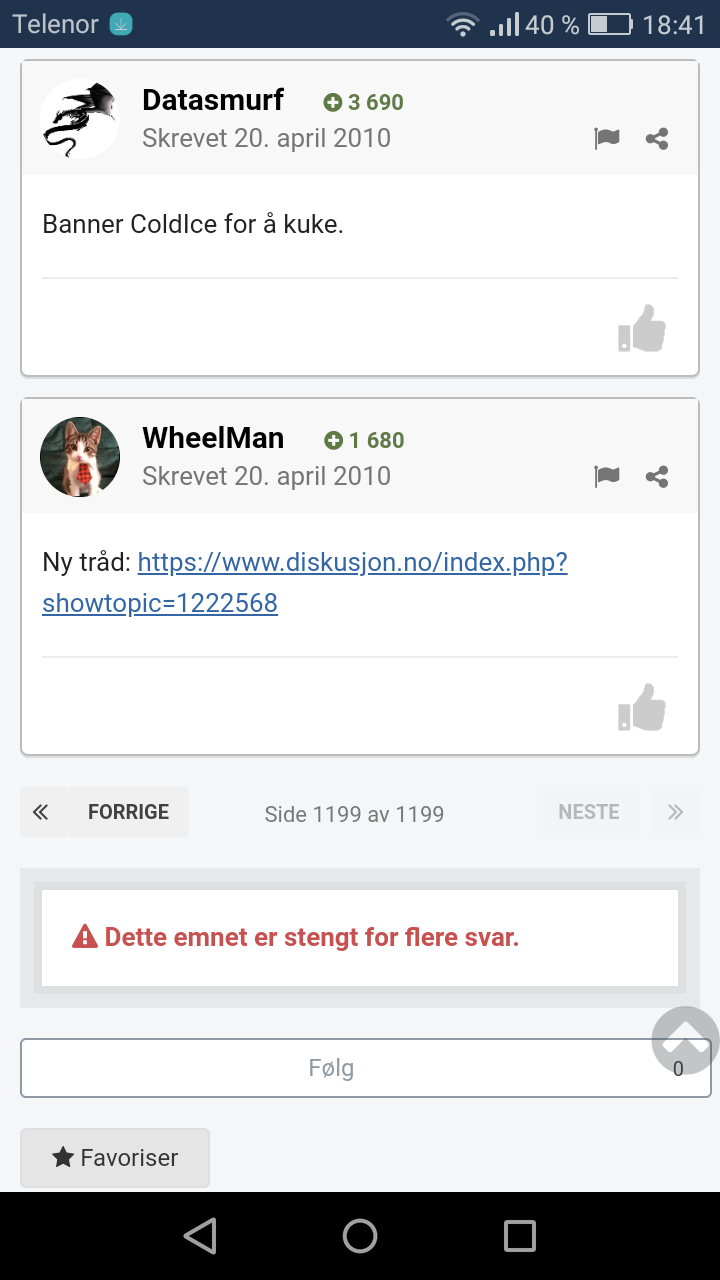Share WheelMan's post
Viewport: 720px width, 1280px height.
pos(657,477)
